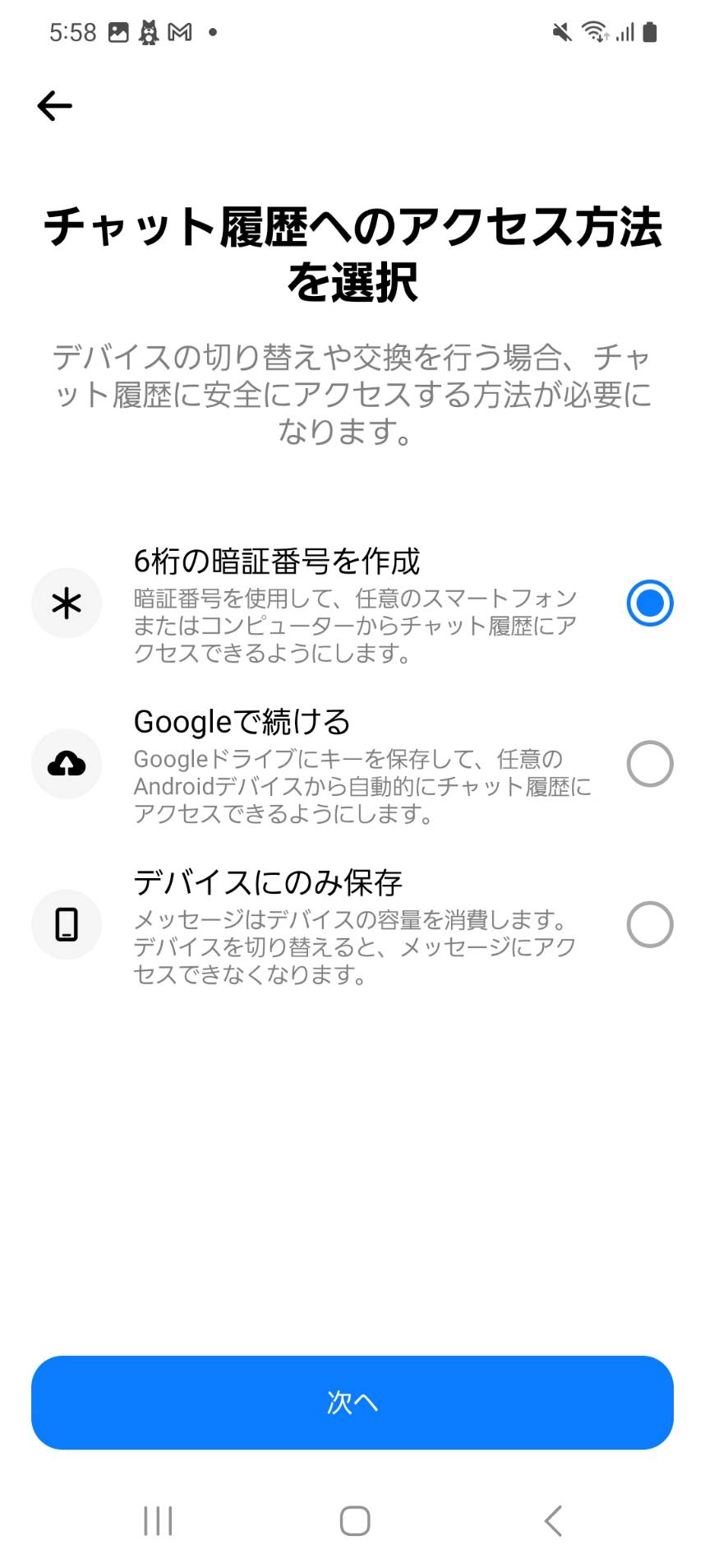Image resolution: width=705 pixels, height=1568 pixels.
Task: Select デバイスにのみ保存 radio option
Action: click(649, 924)
